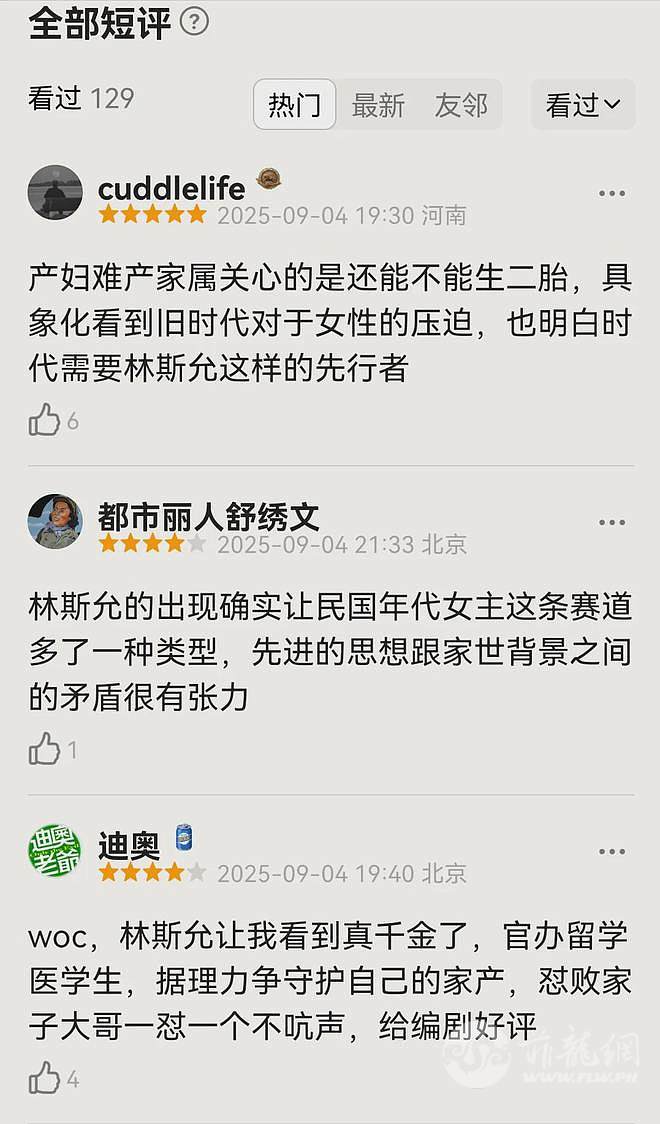The image size is (660, 1124).
Task: Open 迪奥's profile avatar
Action: pyautogui.click(x=55, y=851)
